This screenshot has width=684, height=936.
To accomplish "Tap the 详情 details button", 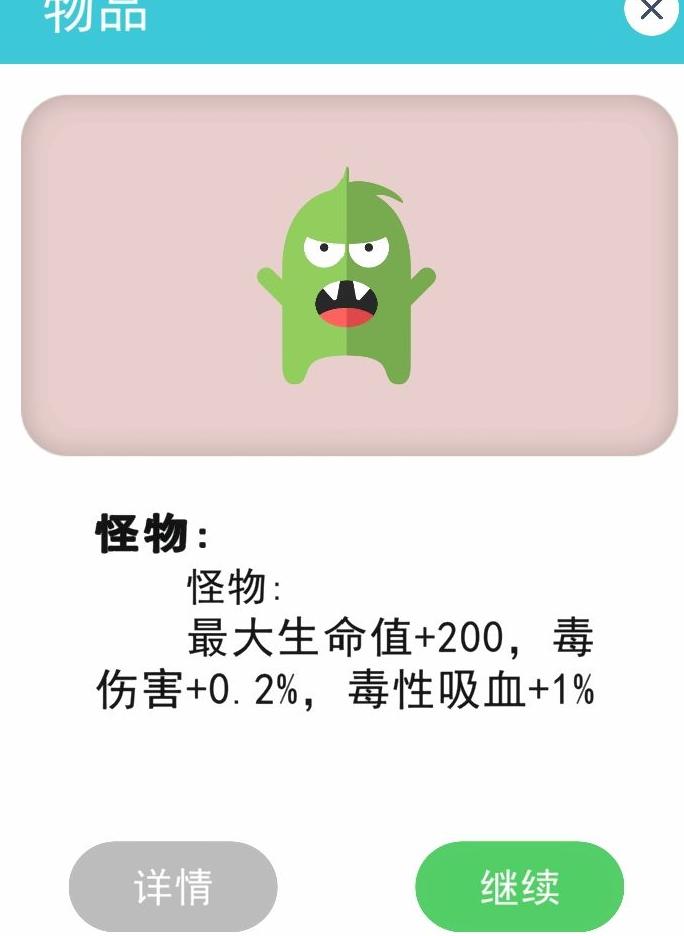I will click(173, 886).
